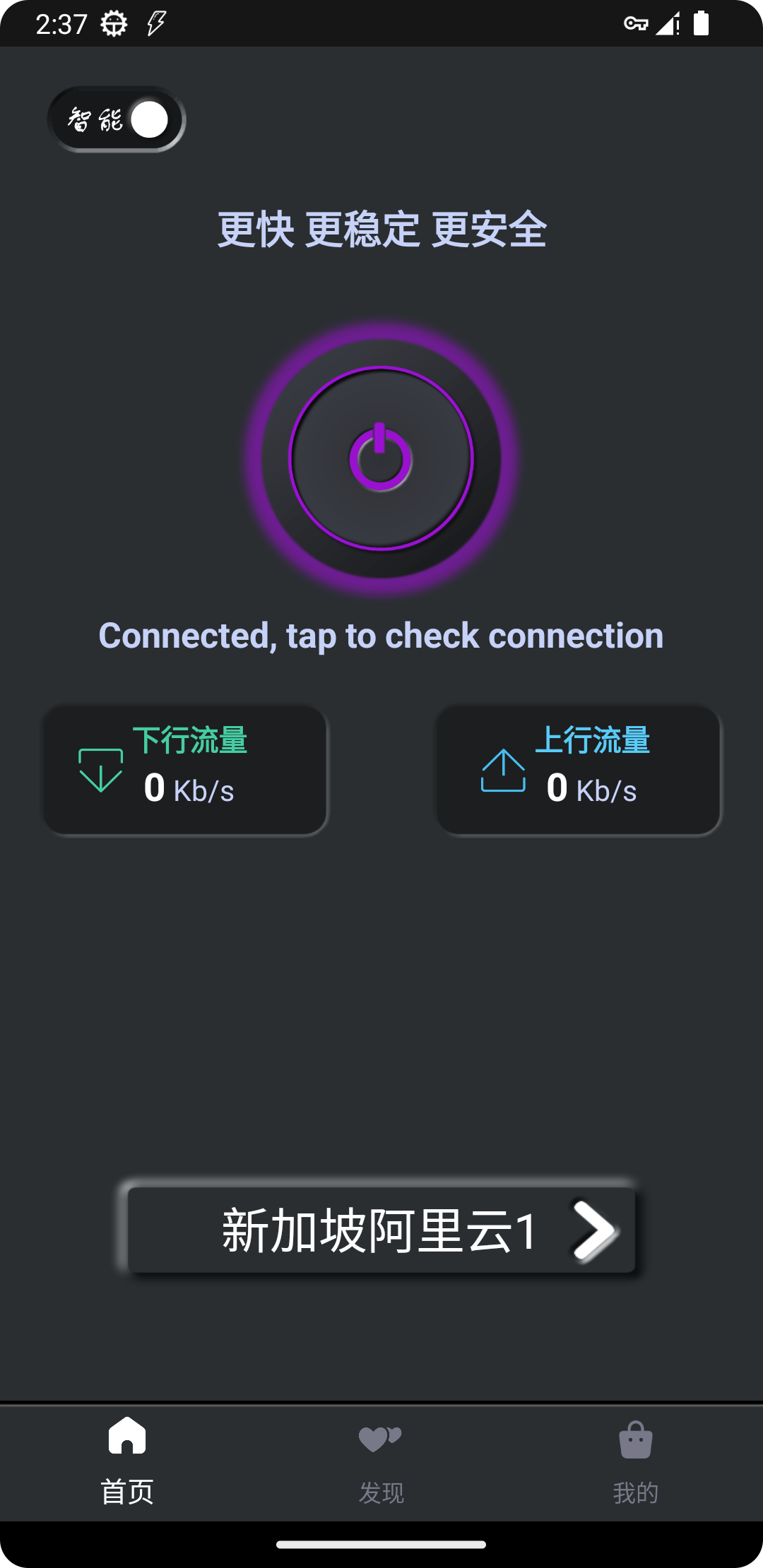Go to the 首页 home tab

click(127, 1463)
